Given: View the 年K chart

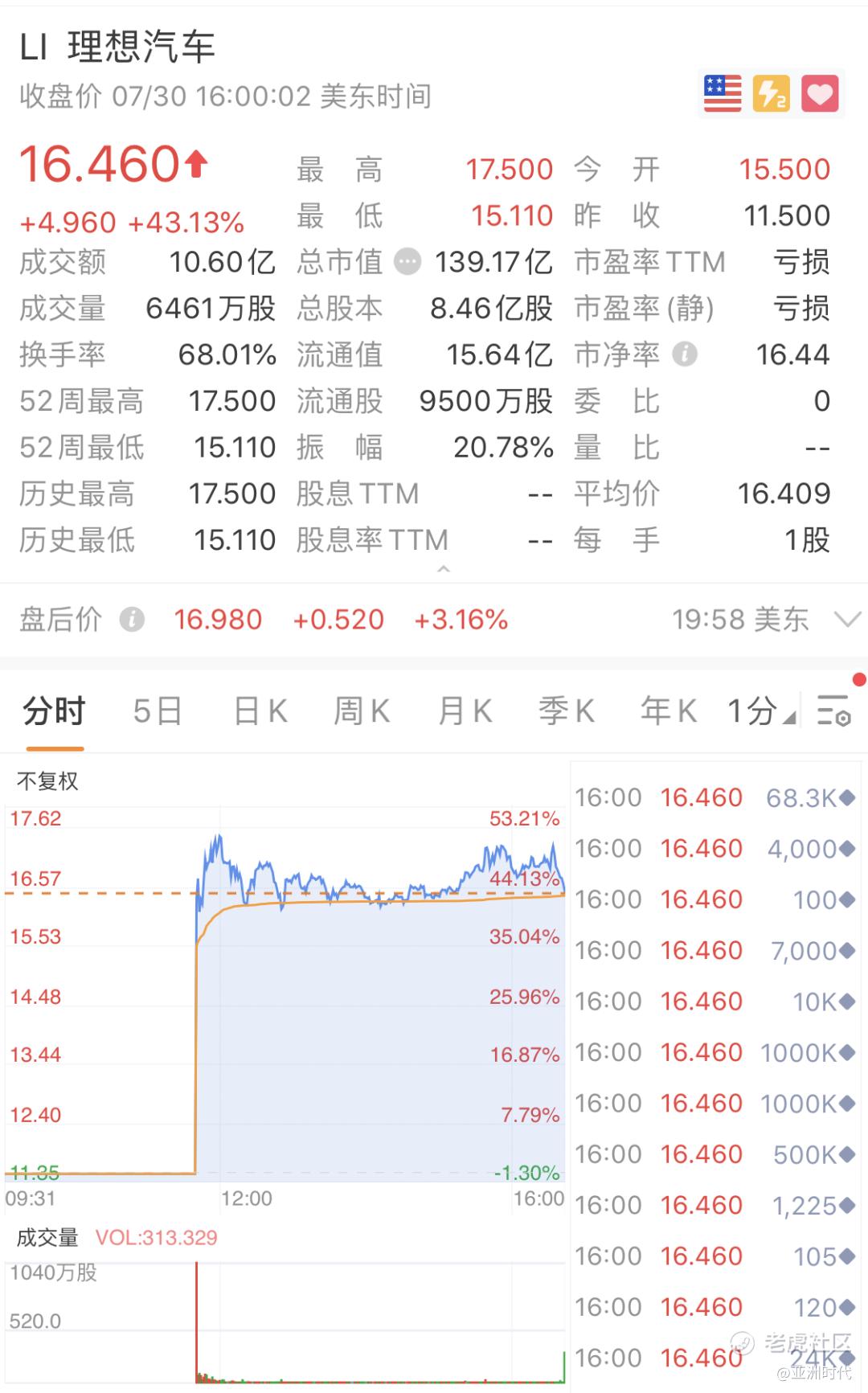Looking at the screenshot, I should click(x=669, y=711).
